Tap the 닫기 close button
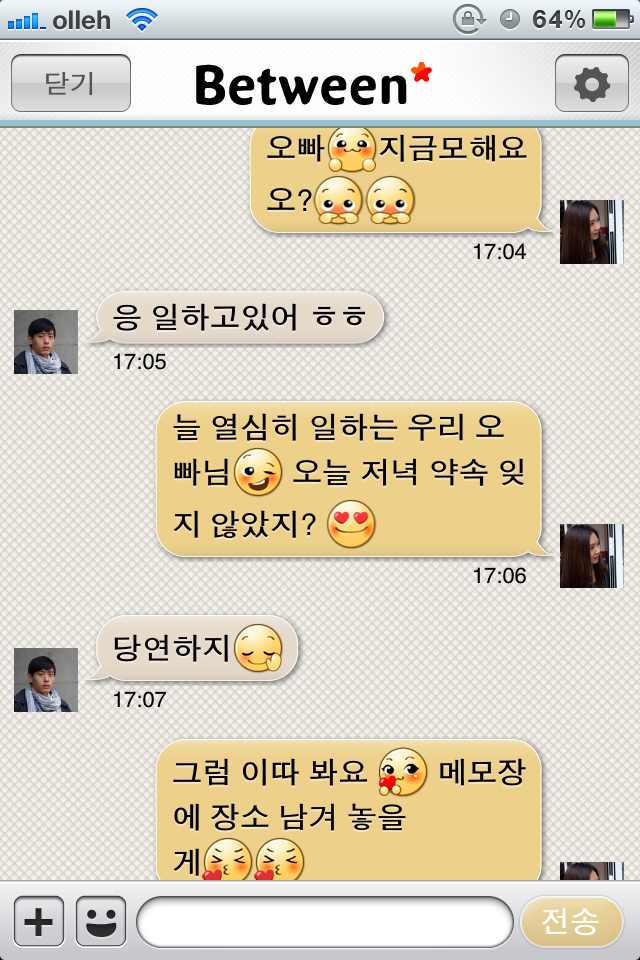The height and width of the screenshot is (960, 640). [70, 83]
